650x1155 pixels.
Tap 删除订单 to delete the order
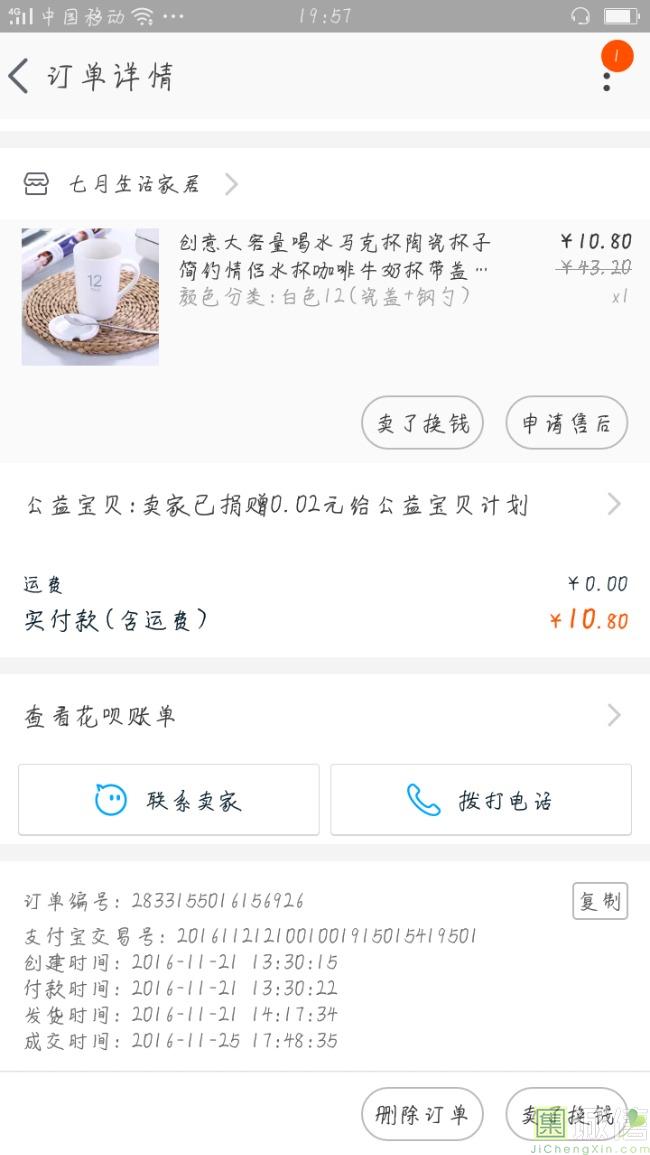click(422, 1114)
